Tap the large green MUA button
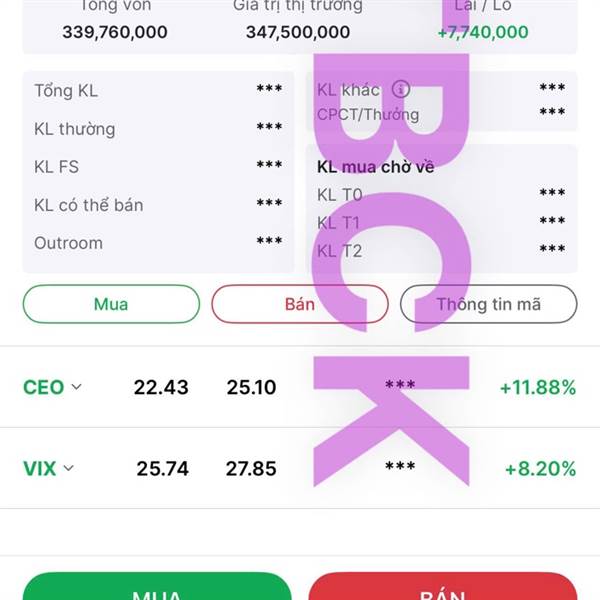 point(157,586)
